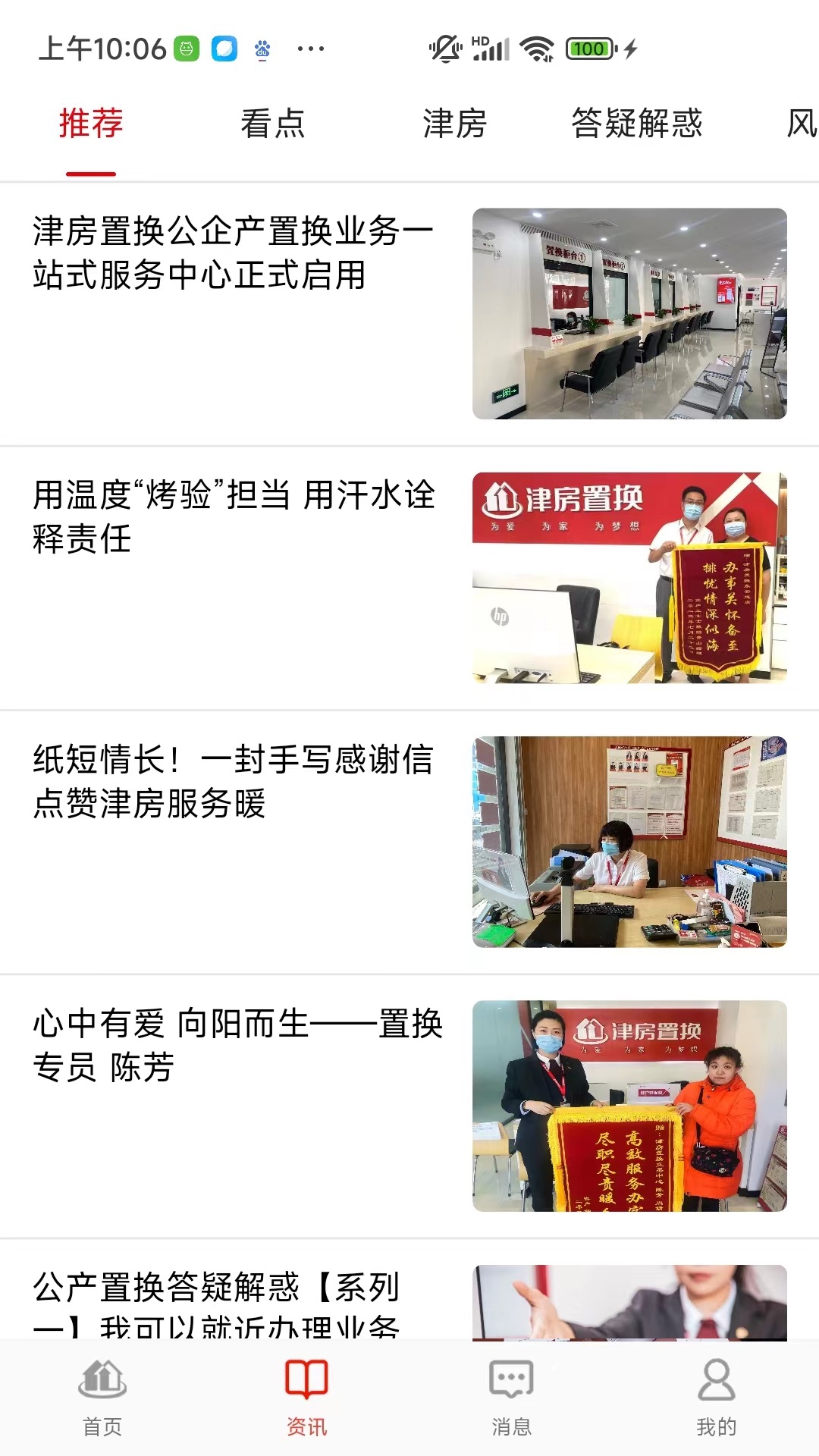Switch to the 看点 tab

[271, 125]
